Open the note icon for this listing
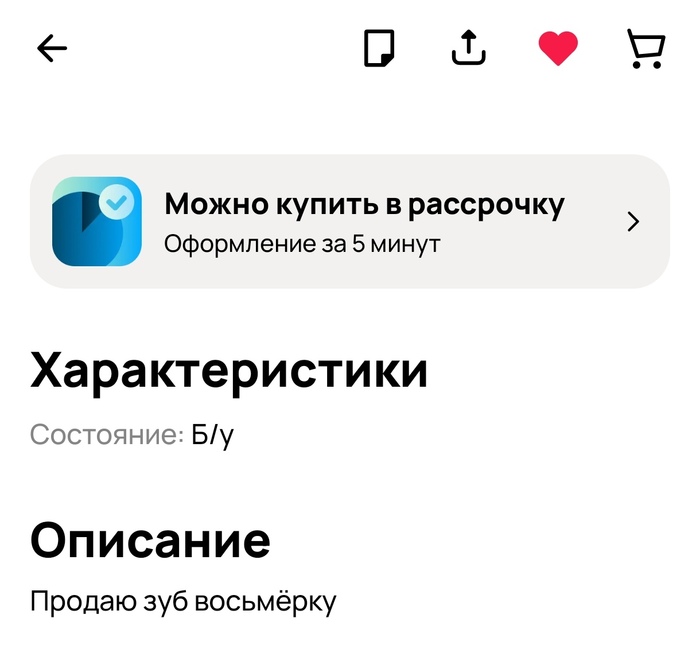The height and width of the screenshot is (657, 700). tap(379, 48)
